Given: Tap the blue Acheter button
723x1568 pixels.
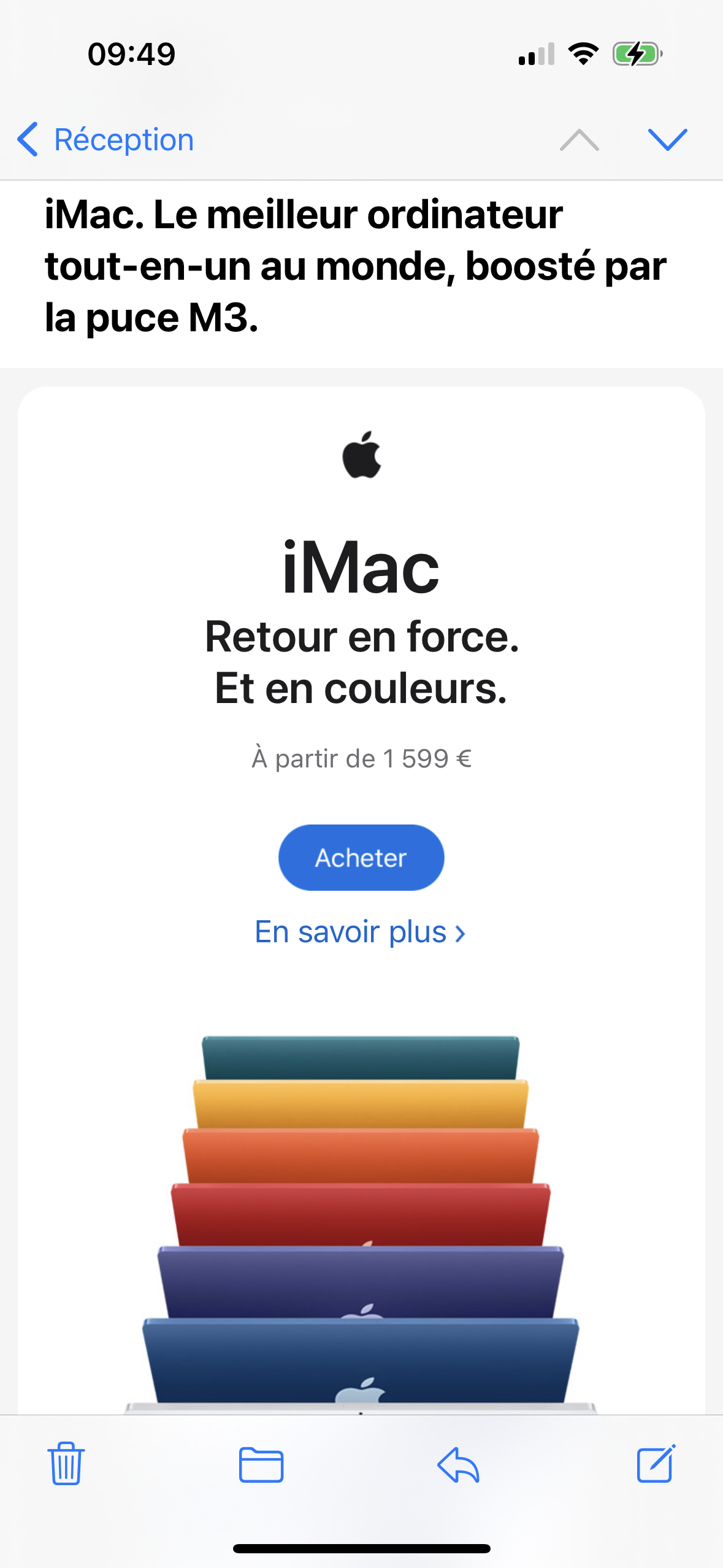Looking at the screenshot, I should 361,857.
